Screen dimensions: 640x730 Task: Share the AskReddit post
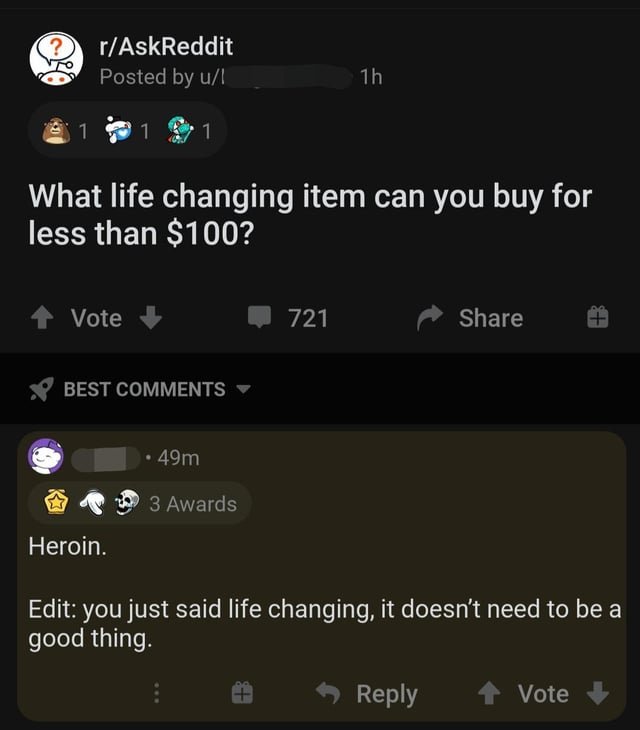point(471,318)
